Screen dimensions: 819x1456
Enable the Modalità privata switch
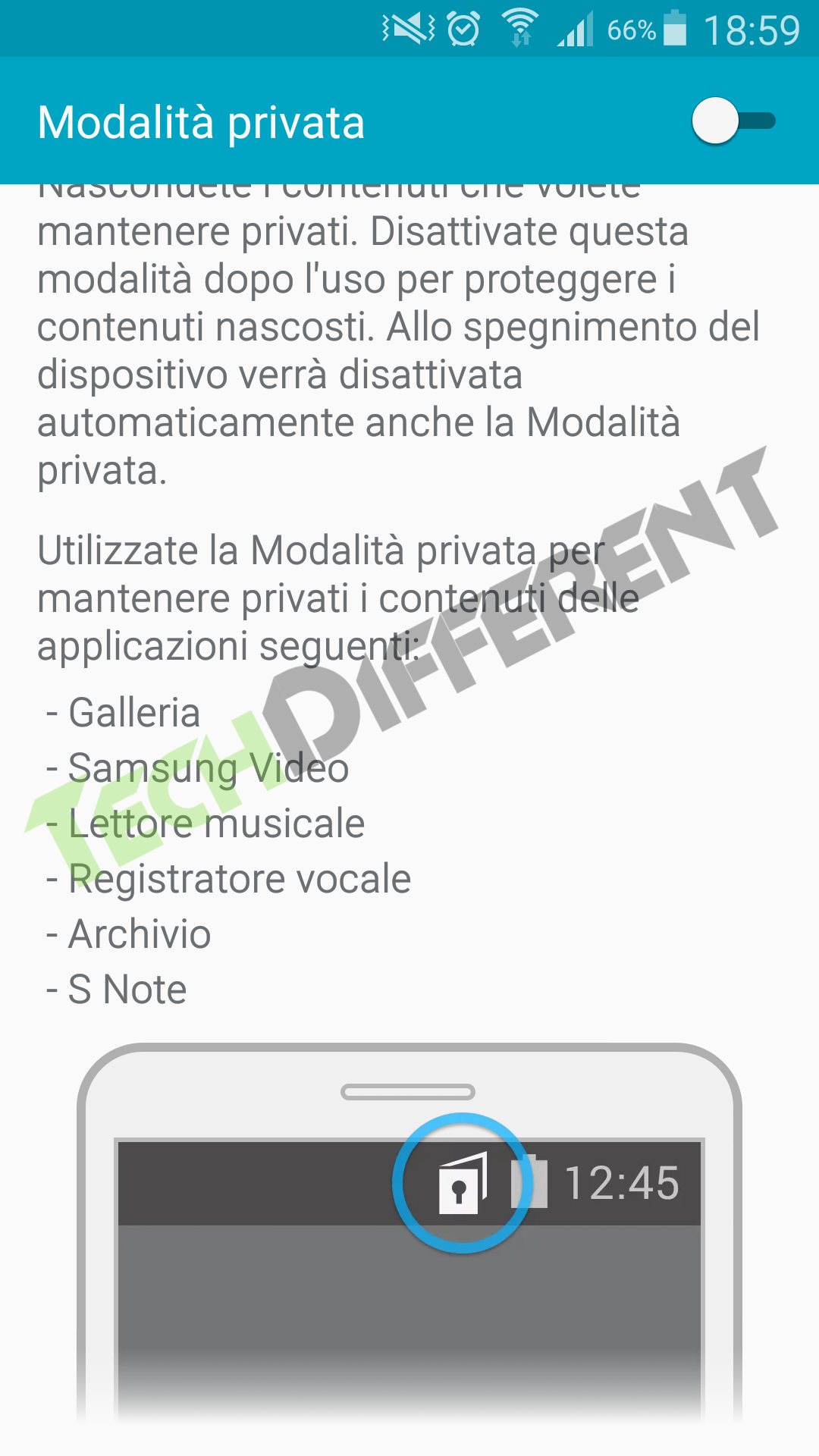(x=733, y=121)
